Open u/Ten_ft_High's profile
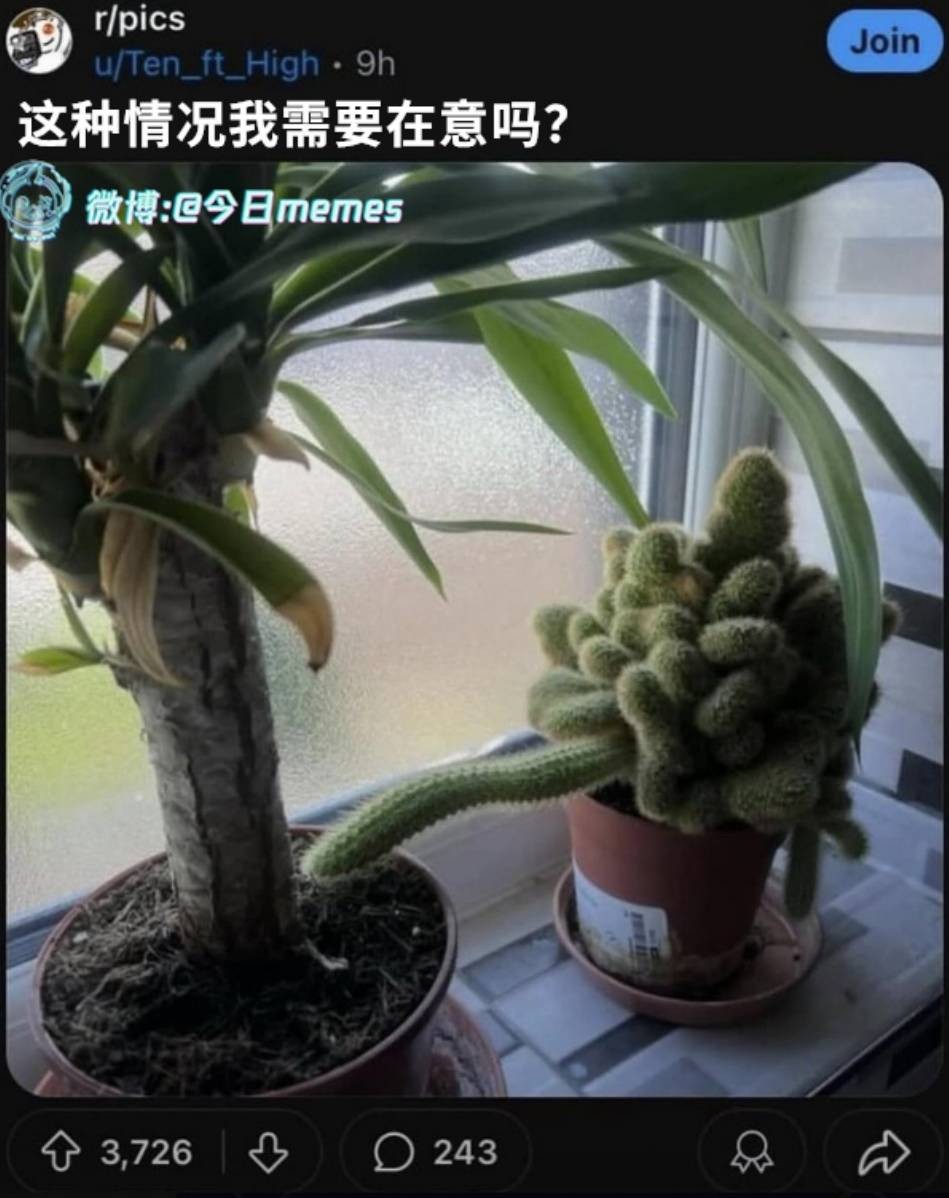Image resolution: width=949 pixels, height=1198 pixels. [x=206, y=64]
